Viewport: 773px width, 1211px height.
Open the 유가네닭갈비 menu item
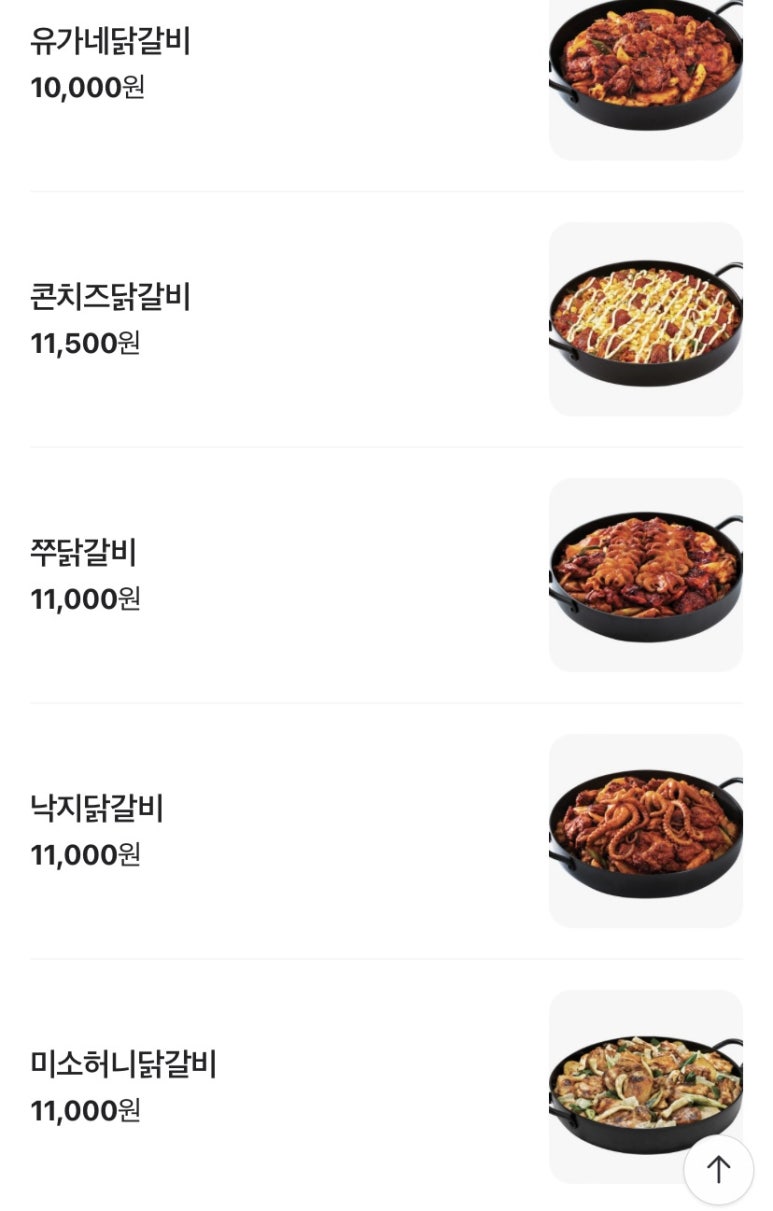110,42
